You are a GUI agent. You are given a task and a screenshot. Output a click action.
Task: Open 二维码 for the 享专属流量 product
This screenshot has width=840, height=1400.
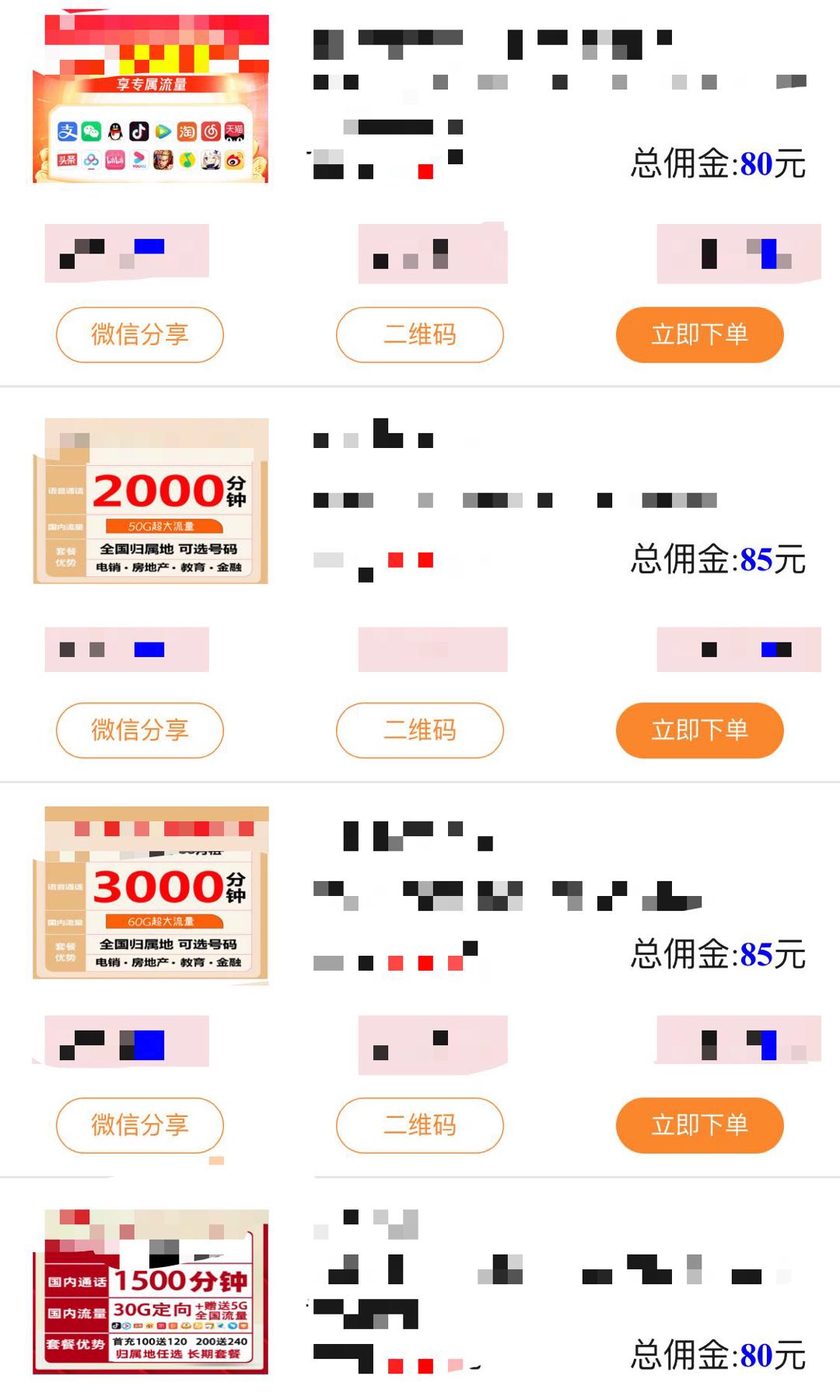tap(420, 334)
